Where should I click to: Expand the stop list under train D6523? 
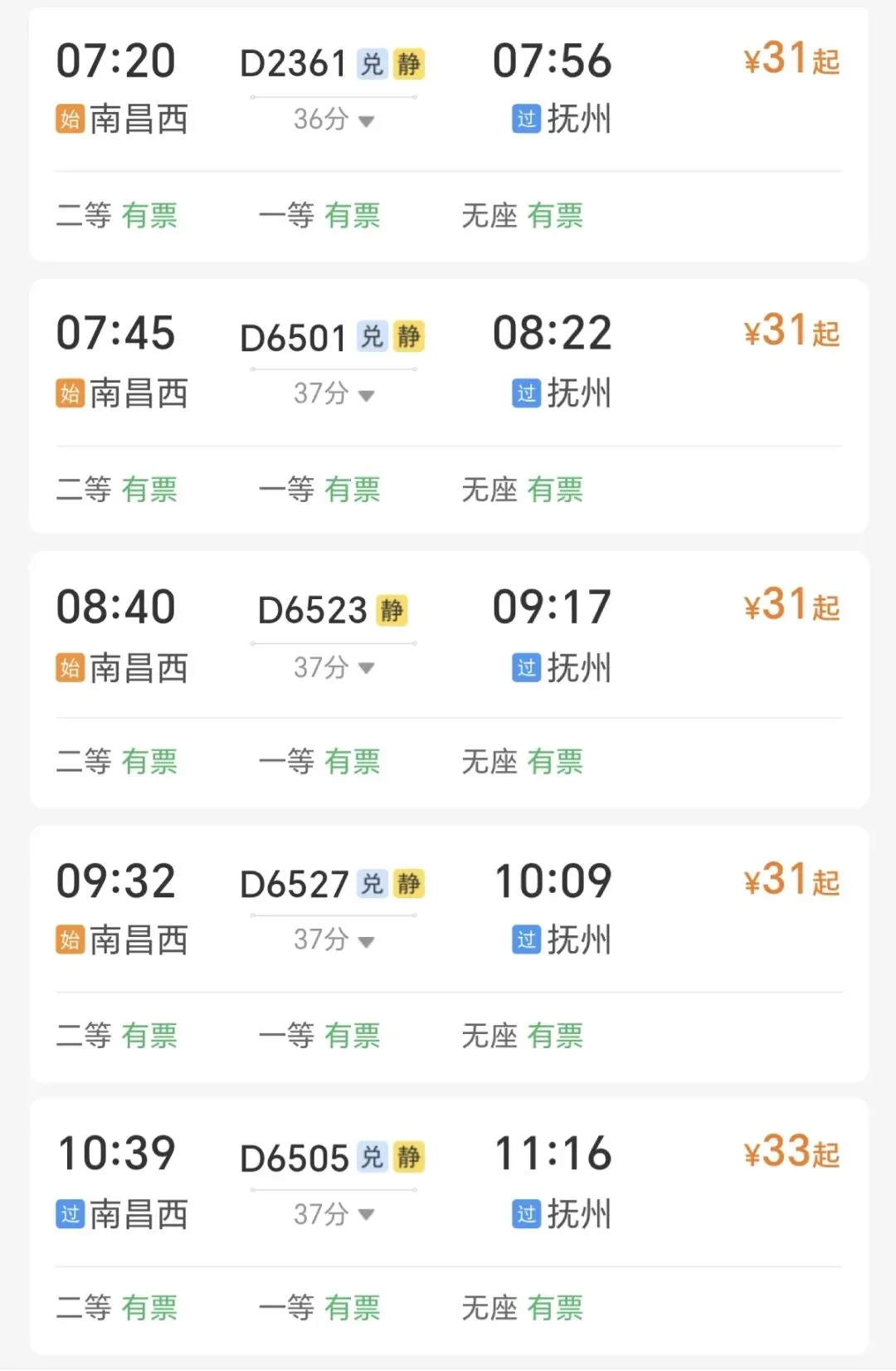tap(334, 667)
